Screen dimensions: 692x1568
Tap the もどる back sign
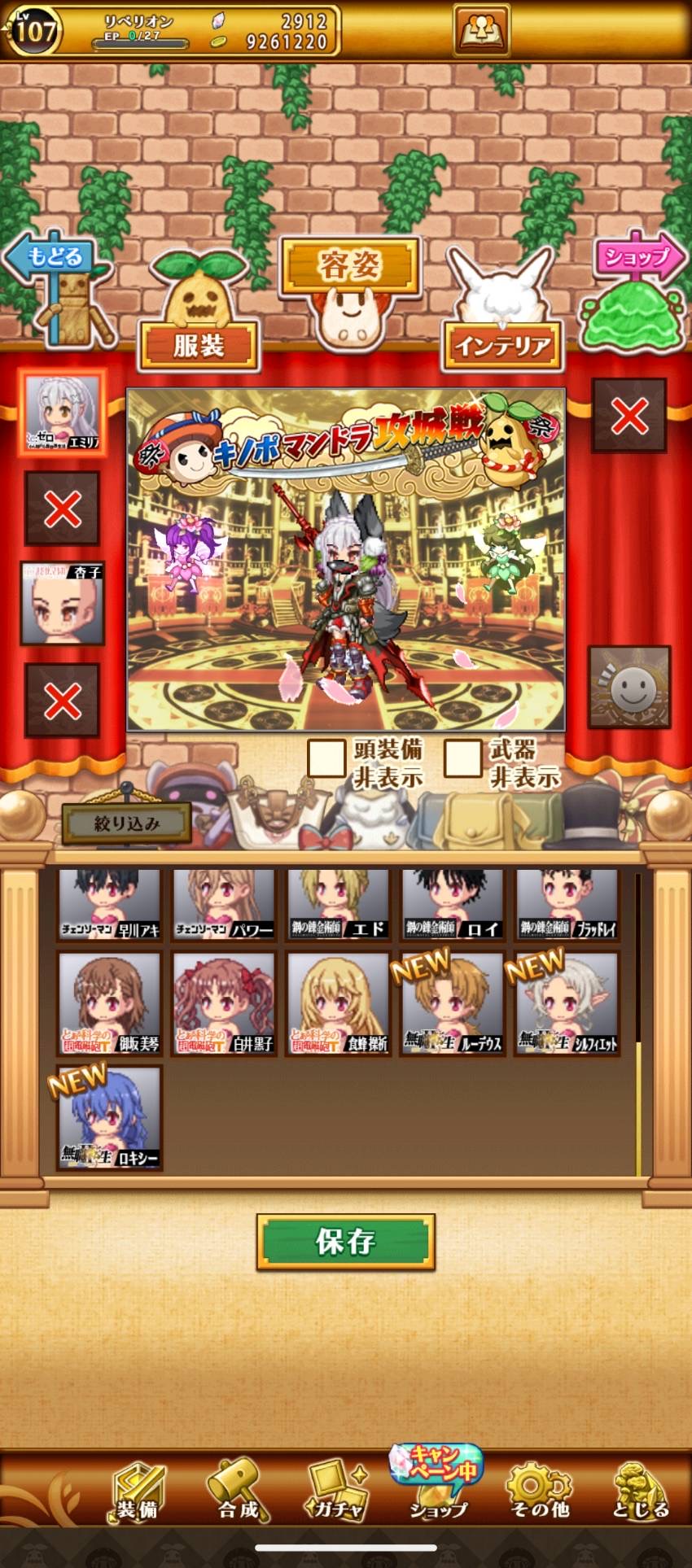point(55,260)
